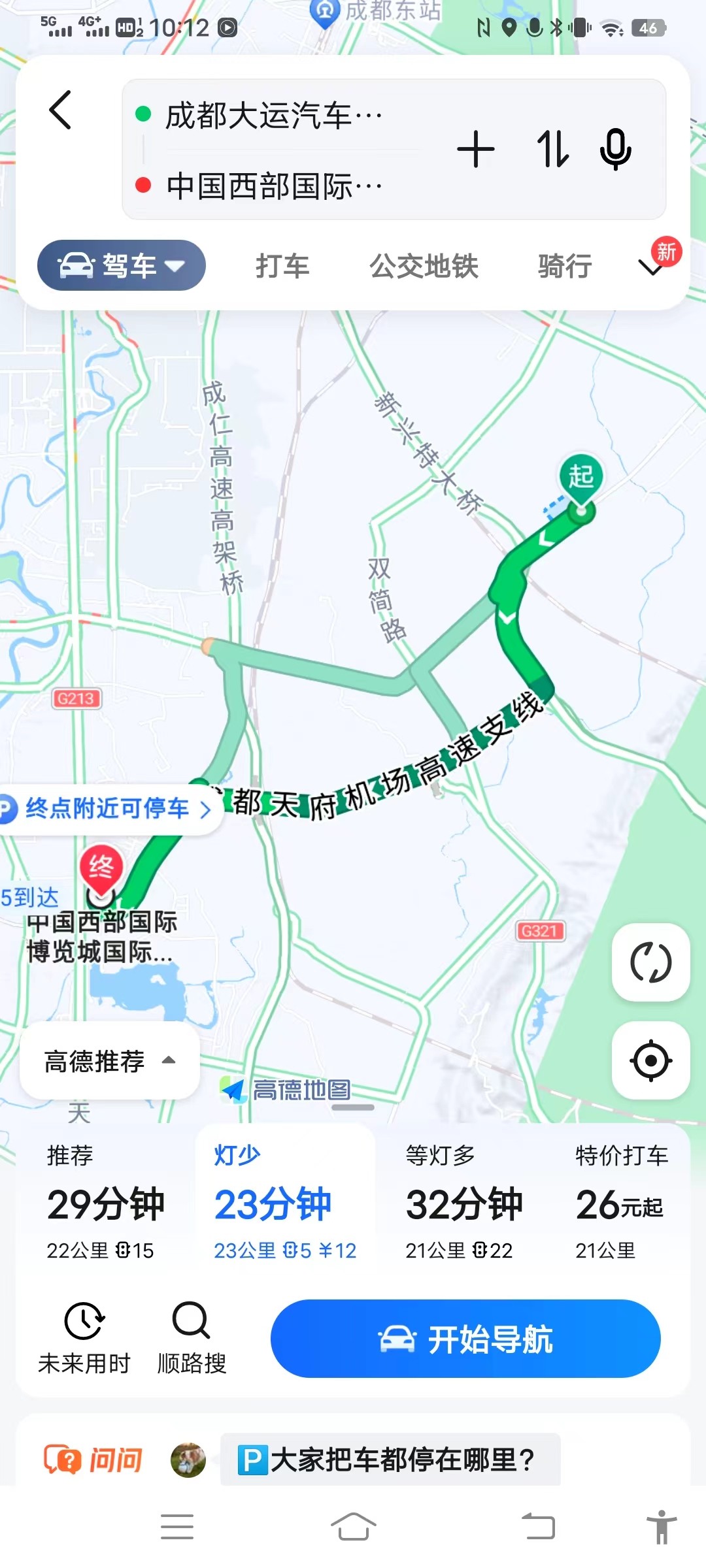706x1568 pixels.
Task: Select the 等灯多 32分钟 route
Action: pos(463,1203)
